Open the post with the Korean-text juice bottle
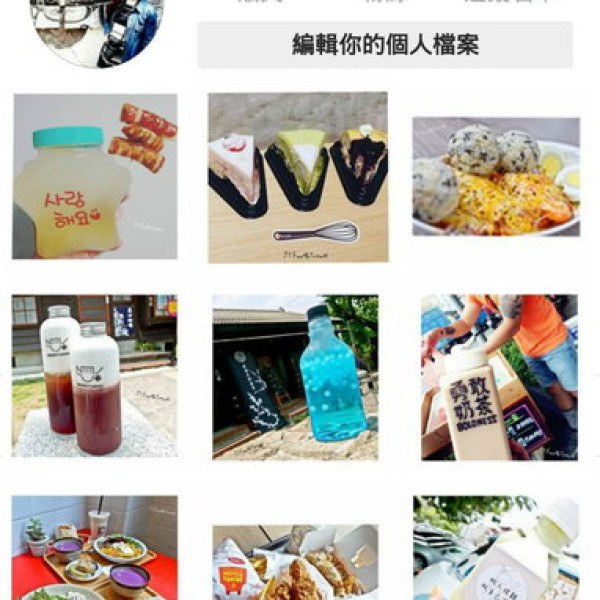This screenshot has width=600, height=600. (95, 177)
